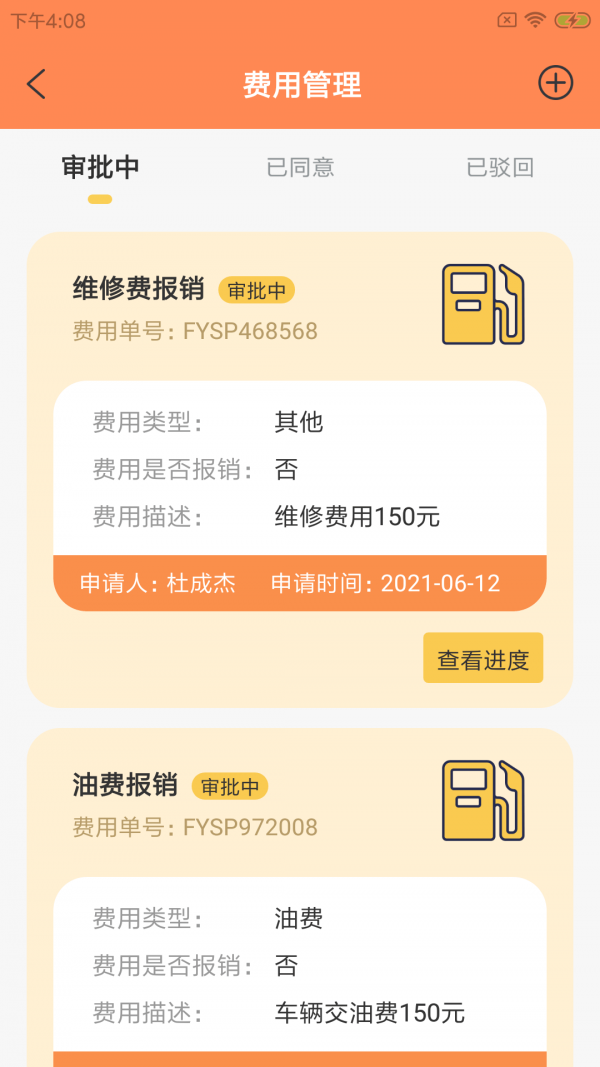Tap 查看进度 for 维修费报销

483,658
